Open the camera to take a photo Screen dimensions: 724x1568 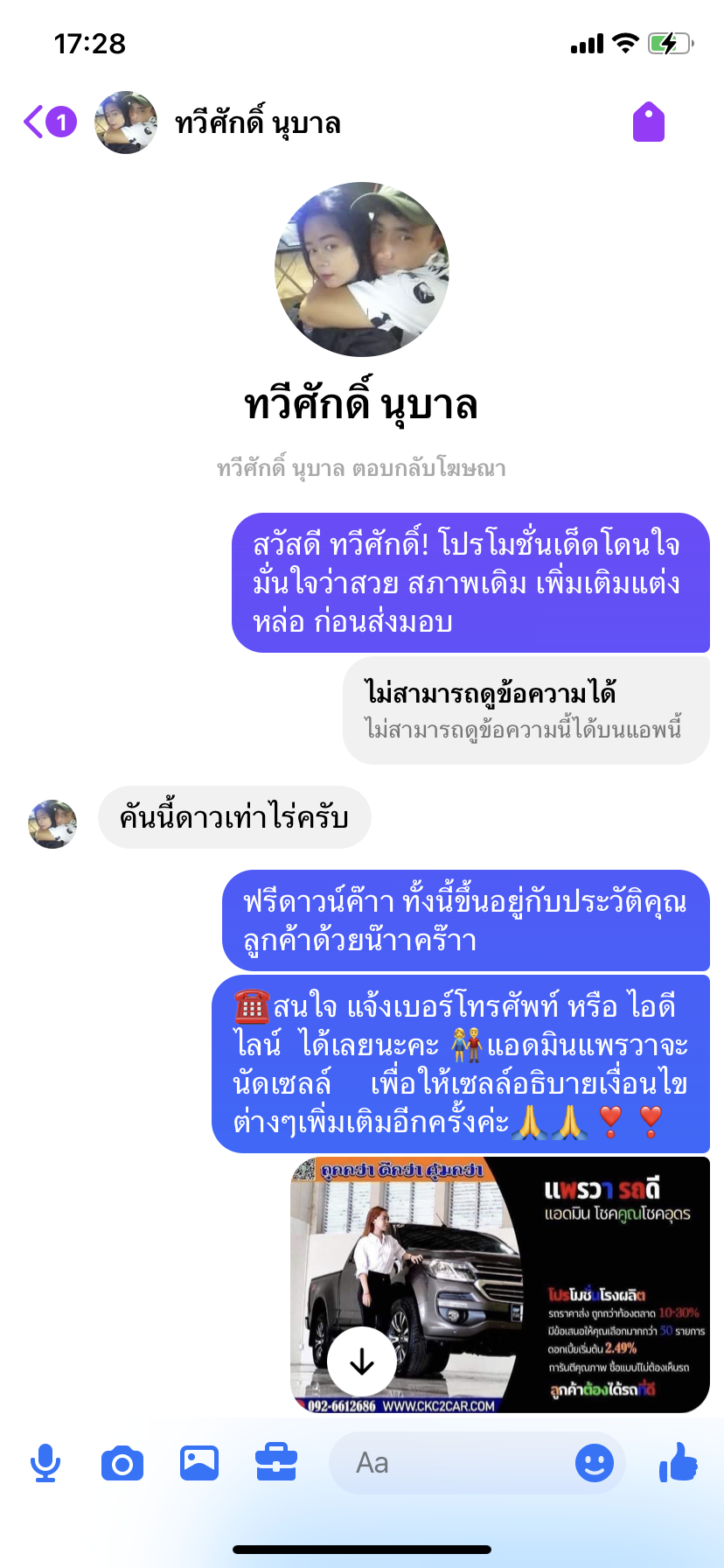pyautogui.click(x=122, y=1463)
